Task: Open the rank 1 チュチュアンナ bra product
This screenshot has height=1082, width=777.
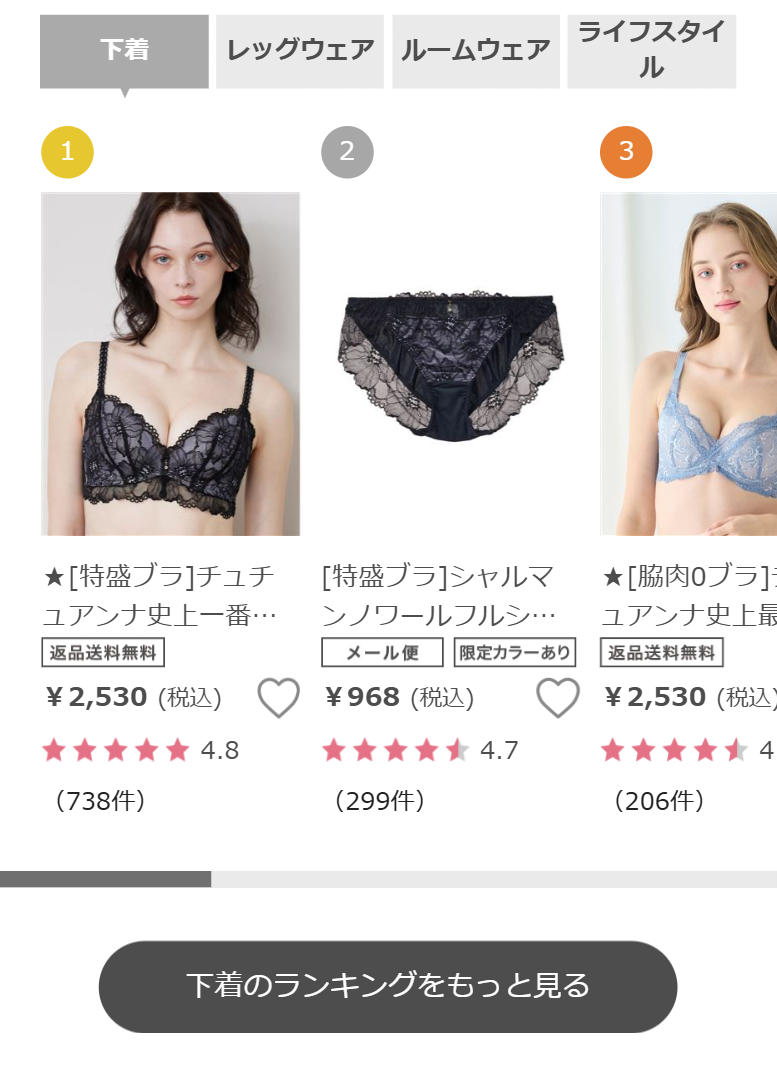Action: click(170, 364)
